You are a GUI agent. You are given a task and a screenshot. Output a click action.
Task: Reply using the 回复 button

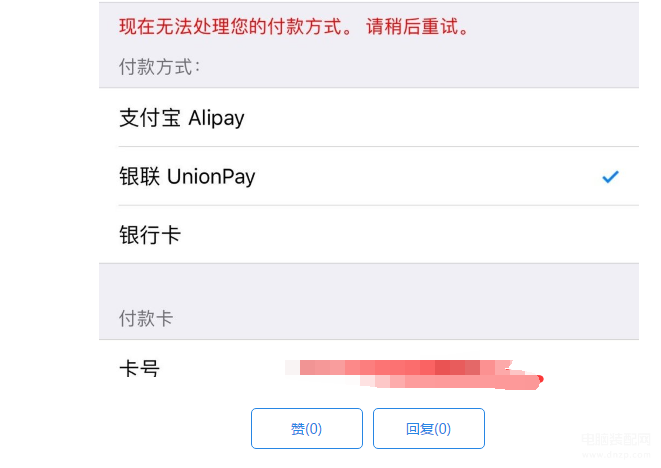tap(428, 429)
